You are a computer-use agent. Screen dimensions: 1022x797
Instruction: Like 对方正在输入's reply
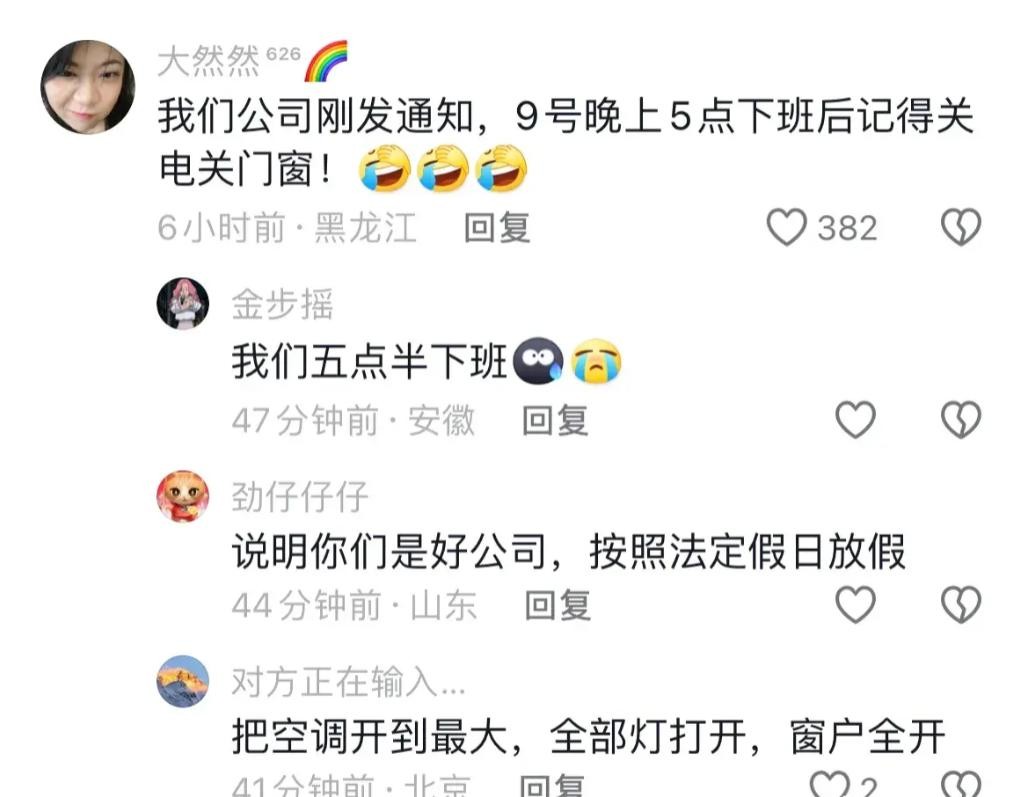pyautogui.click(x=828, y=784)
